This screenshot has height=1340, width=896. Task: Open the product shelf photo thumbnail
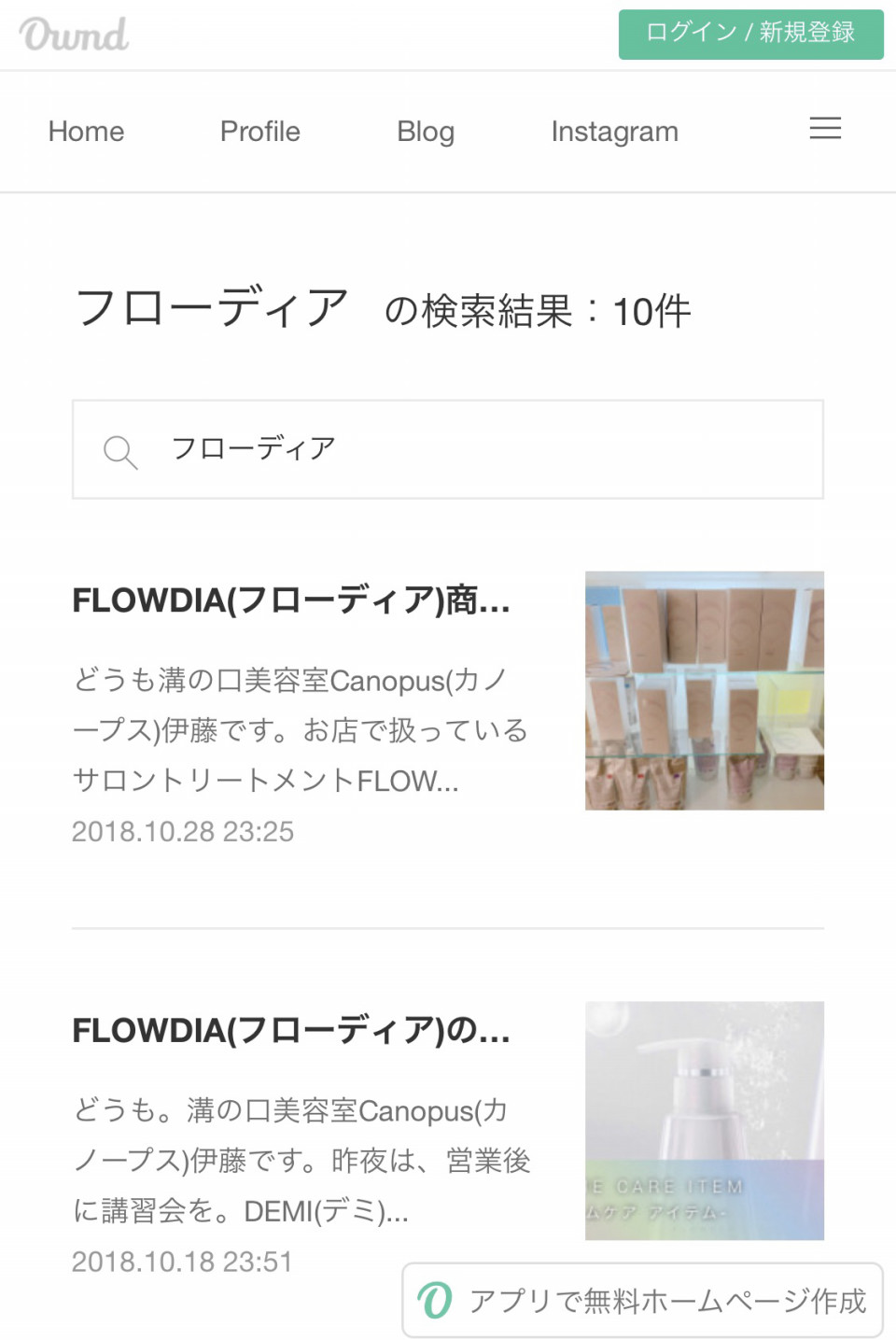704,690
